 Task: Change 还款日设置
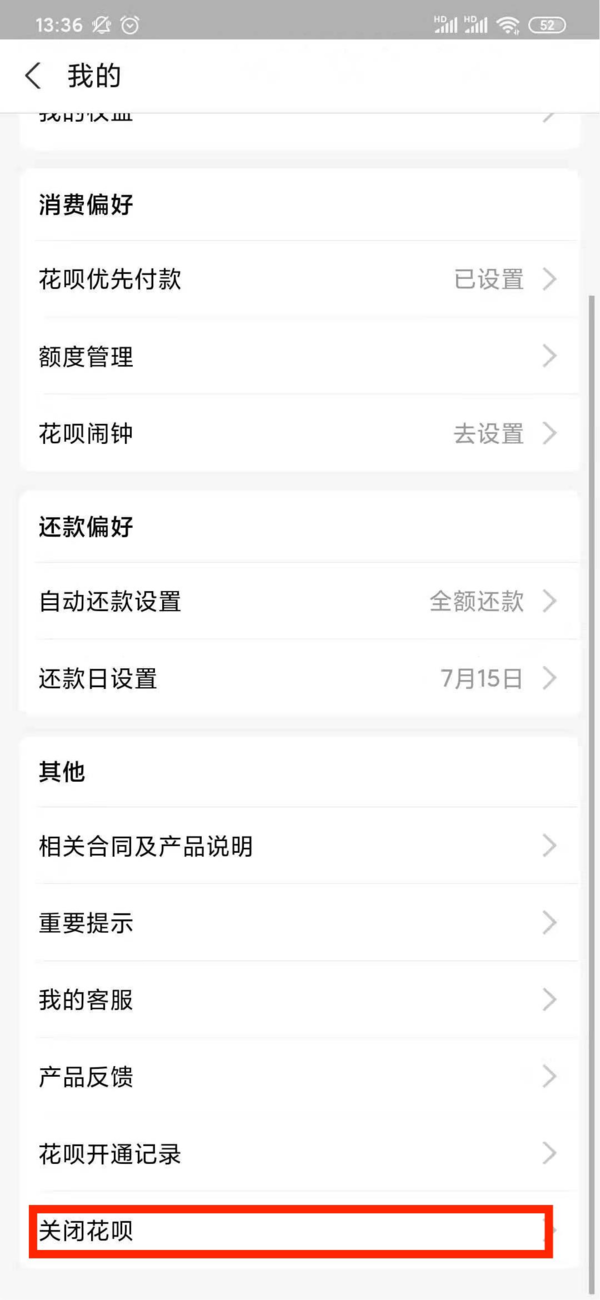[300, 679]
